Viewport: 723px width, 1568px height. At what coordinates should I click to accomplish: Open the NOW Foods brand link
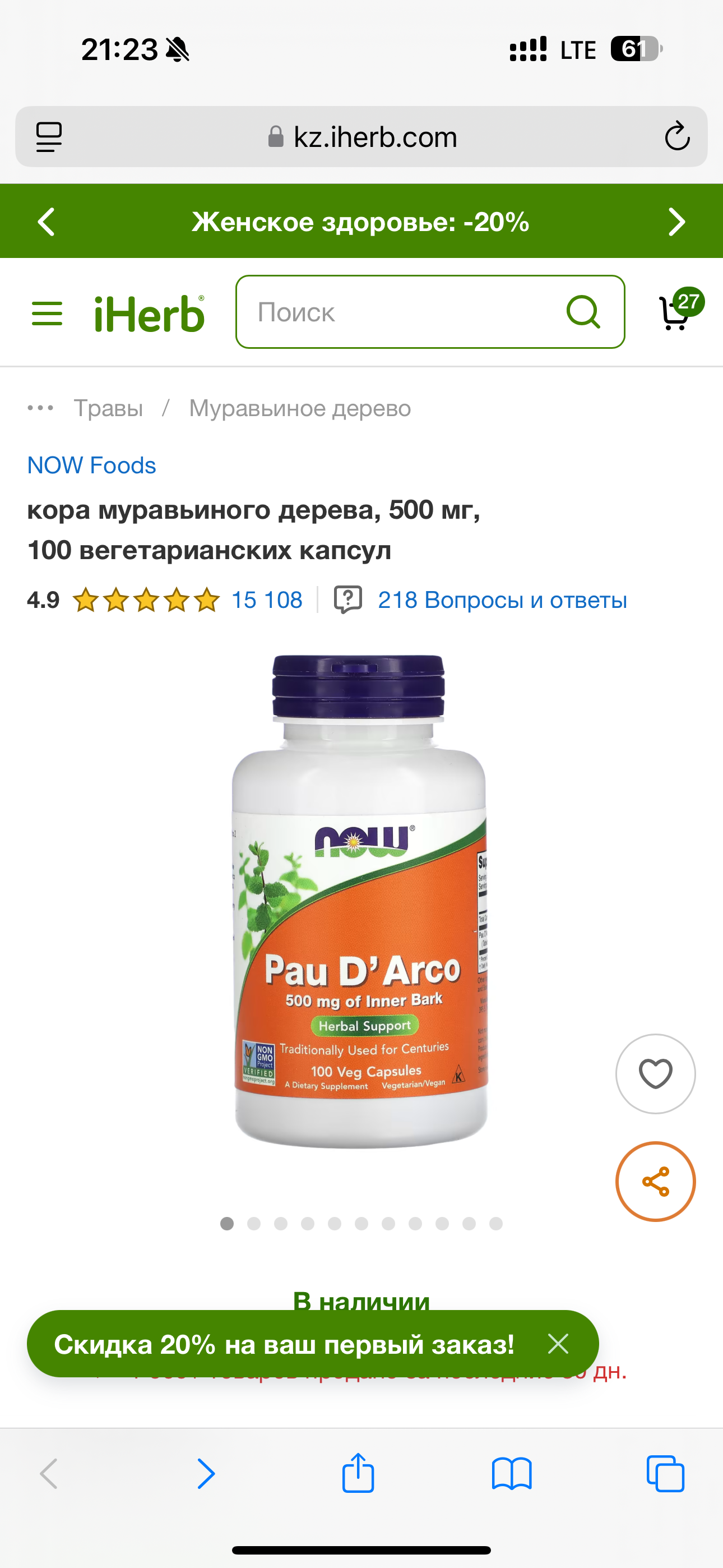[x=92, y=465]
